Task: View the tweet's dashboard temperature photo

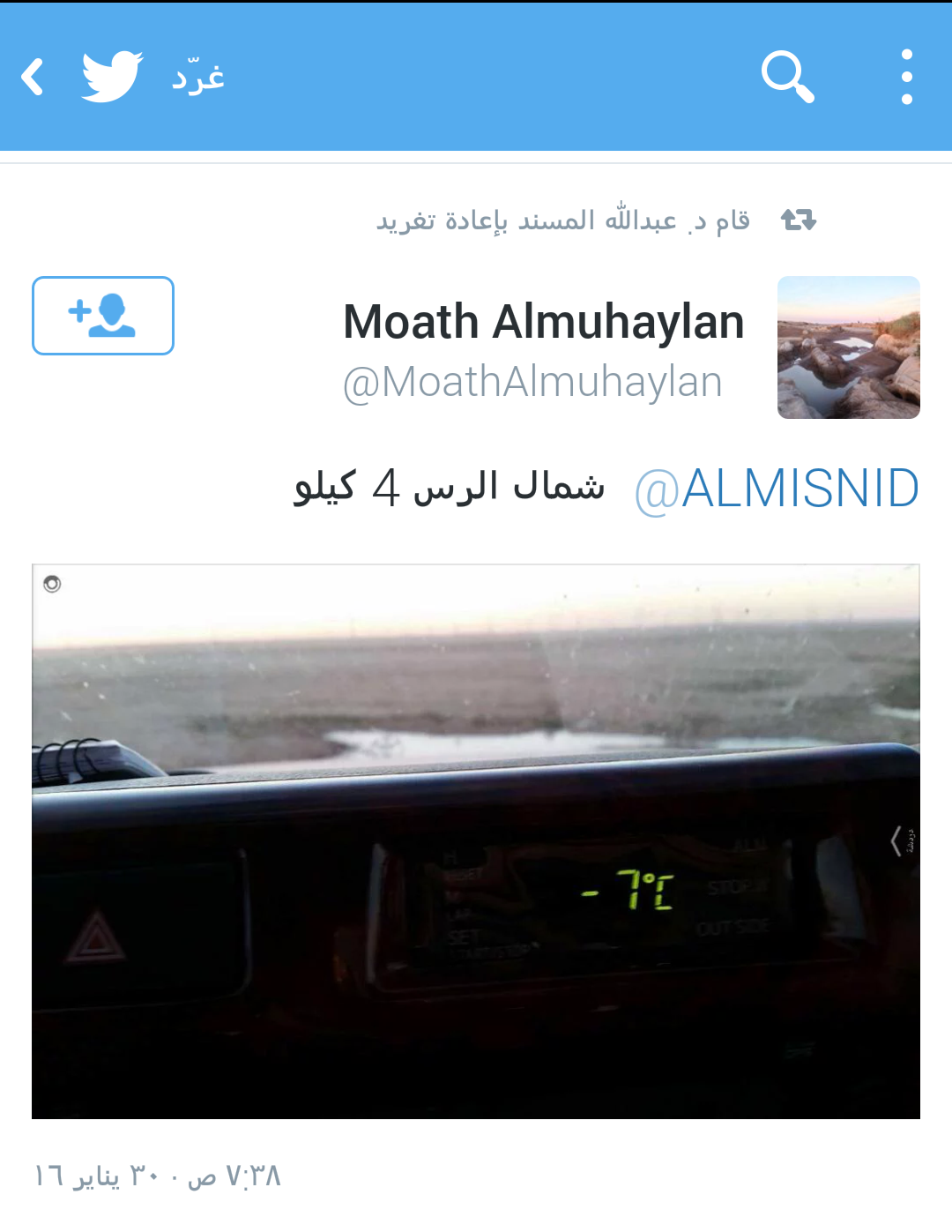Action: pyautogui.click(x=476, y=841)
